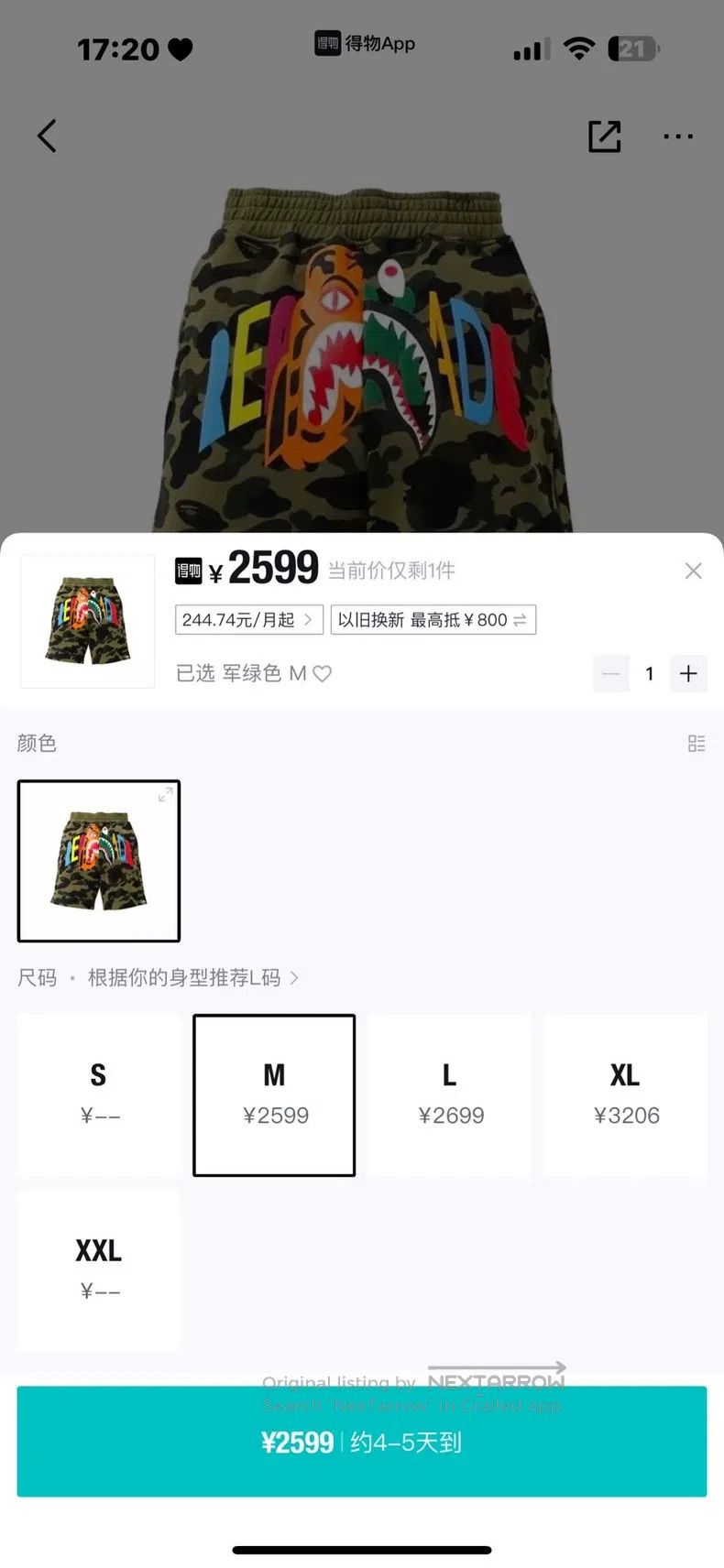The height and width of the screenshot is (1568, 724).
Task: Decrease quantity with the minus button
Action: (x=611, y=674)
